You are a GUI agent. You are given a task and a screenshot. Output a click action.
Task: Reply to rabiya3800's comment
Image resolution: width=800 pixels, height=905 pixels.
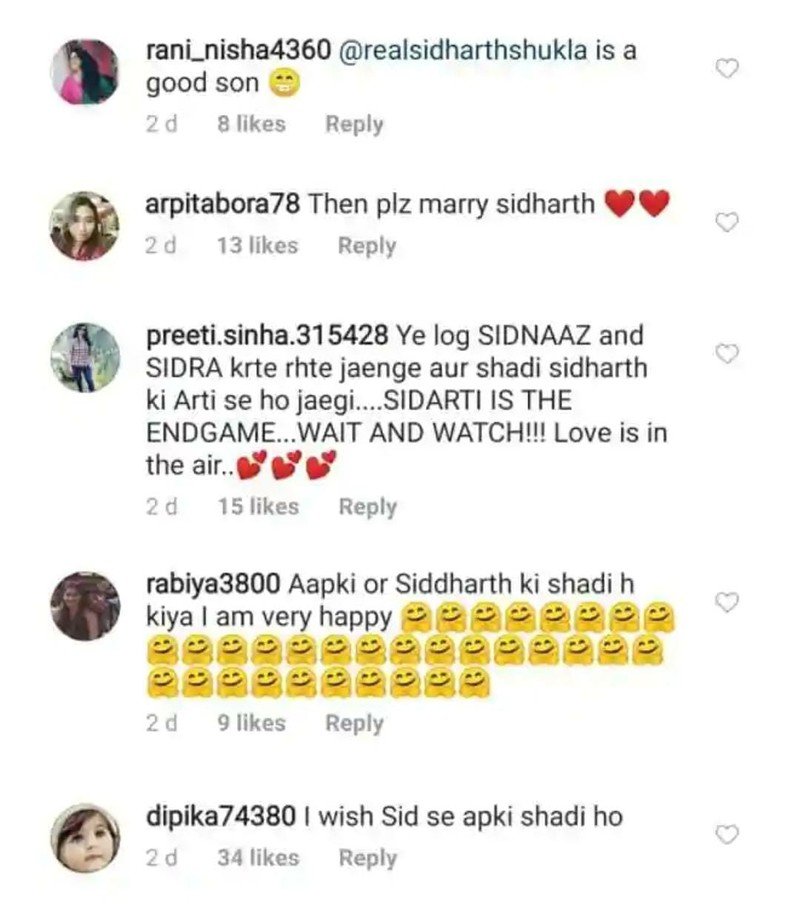(x=354, y=723)
